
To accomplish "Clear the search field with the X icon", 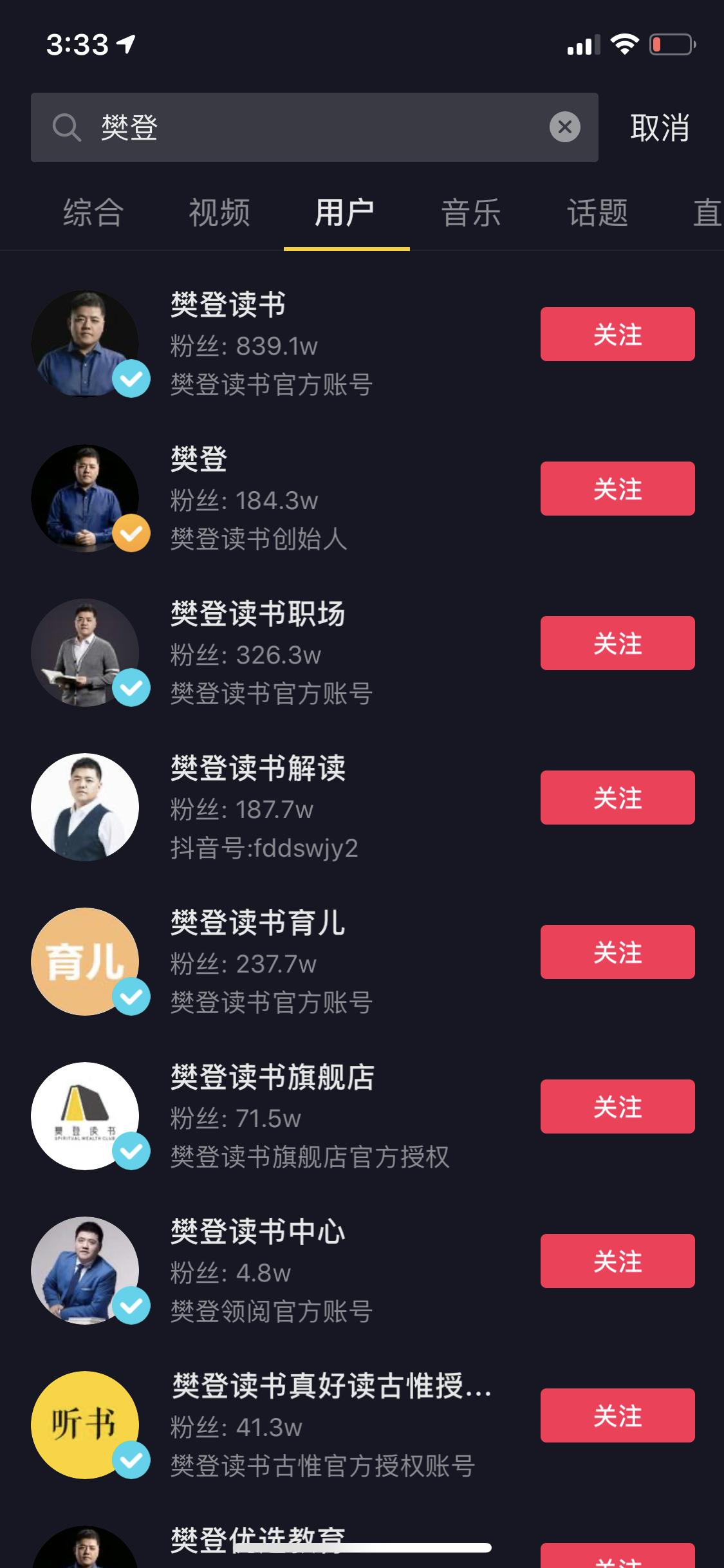I will pos(565,127).
